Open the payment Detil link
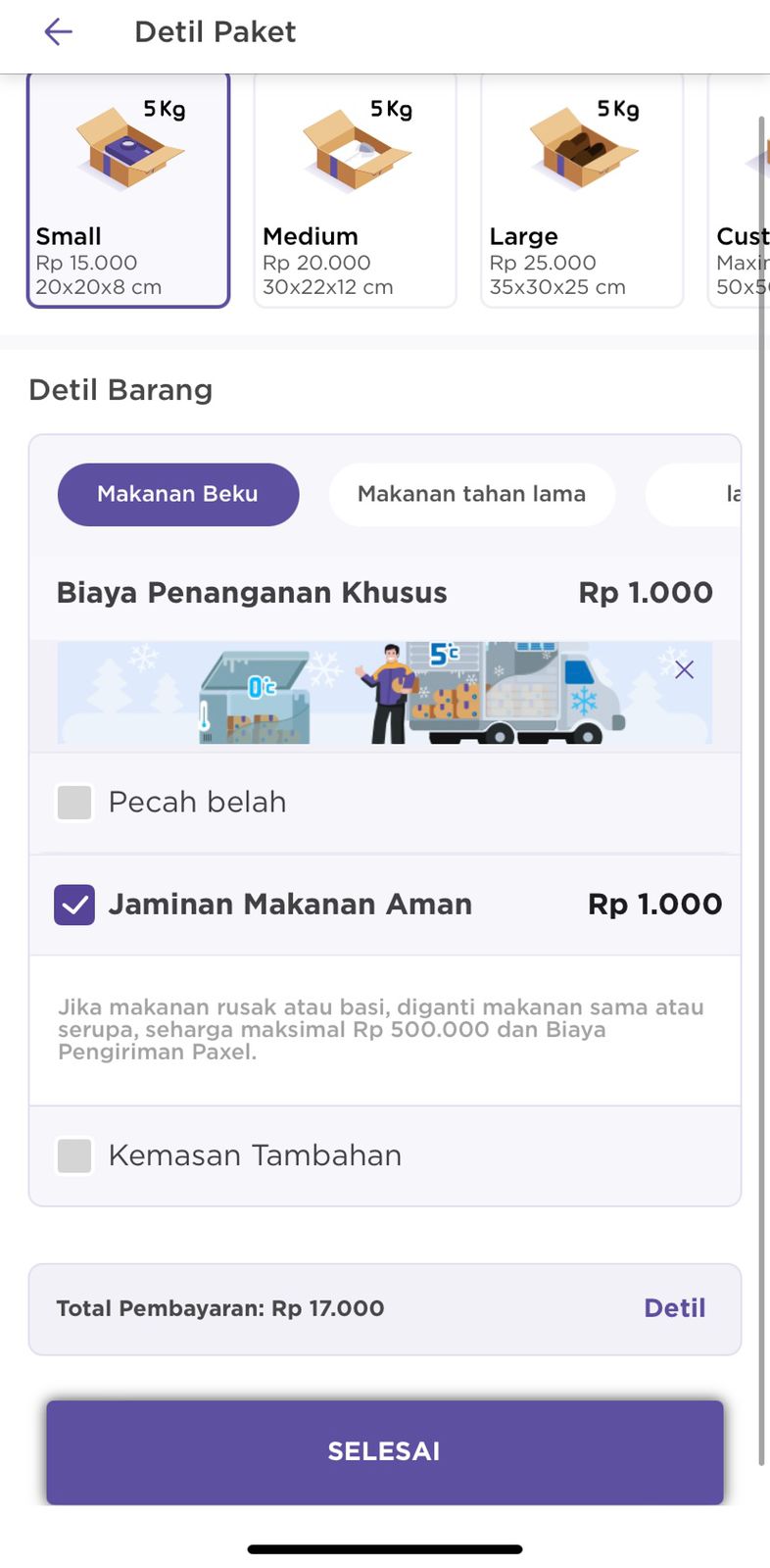The height and width of the screenshot is (1568, 770). pos(674,1308)
